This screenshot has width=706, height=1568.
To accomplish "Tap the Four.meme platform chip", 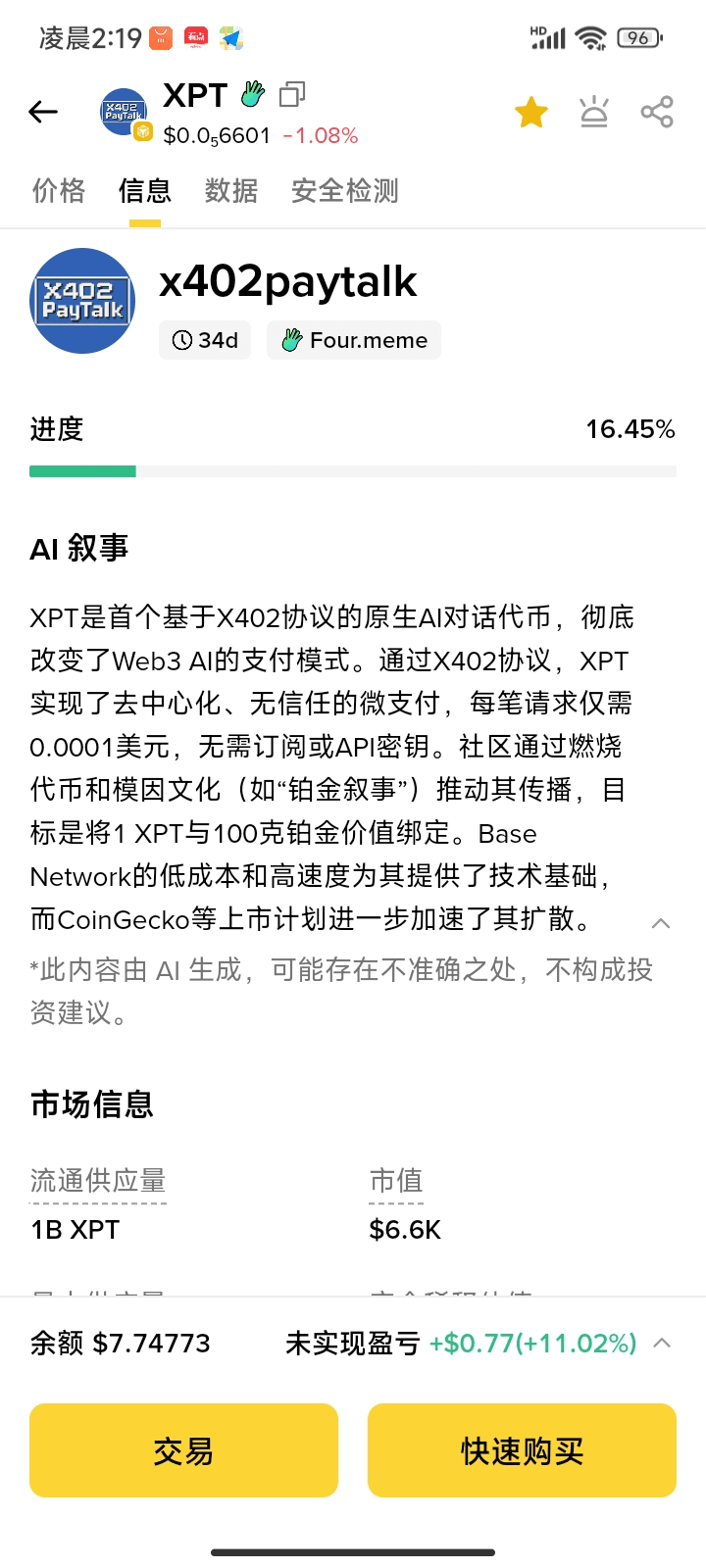I will click(354, 340).
